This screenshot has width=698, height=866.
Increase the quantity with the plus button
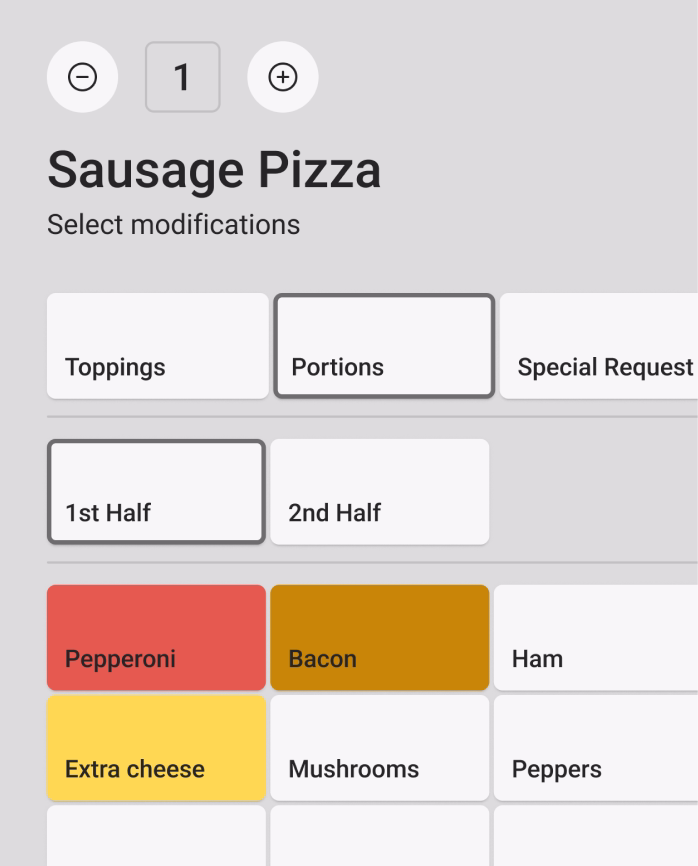pyautogui.click(x=283, y=77)
